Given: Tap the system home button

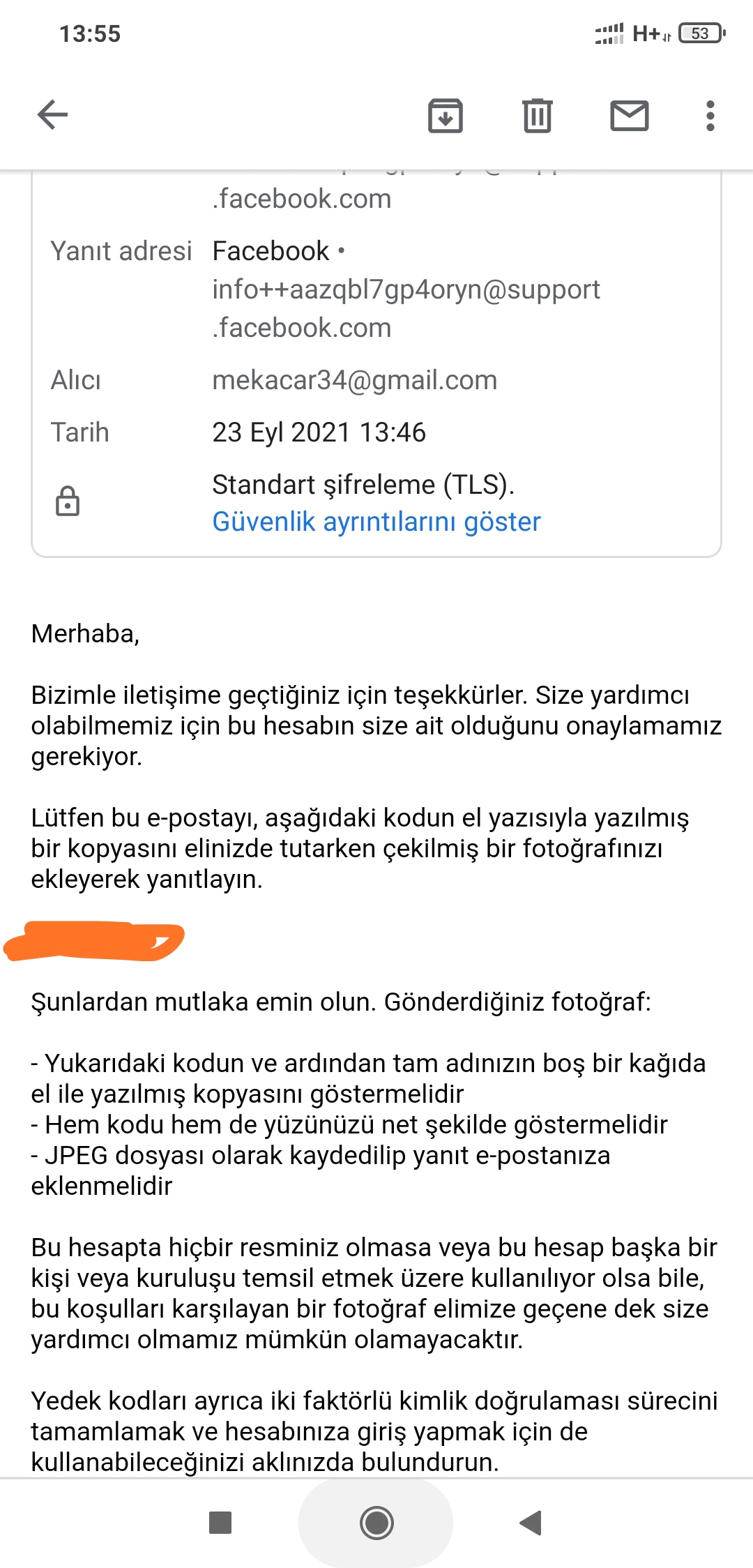Looking at the screenshot, I should pos(376,1523).
